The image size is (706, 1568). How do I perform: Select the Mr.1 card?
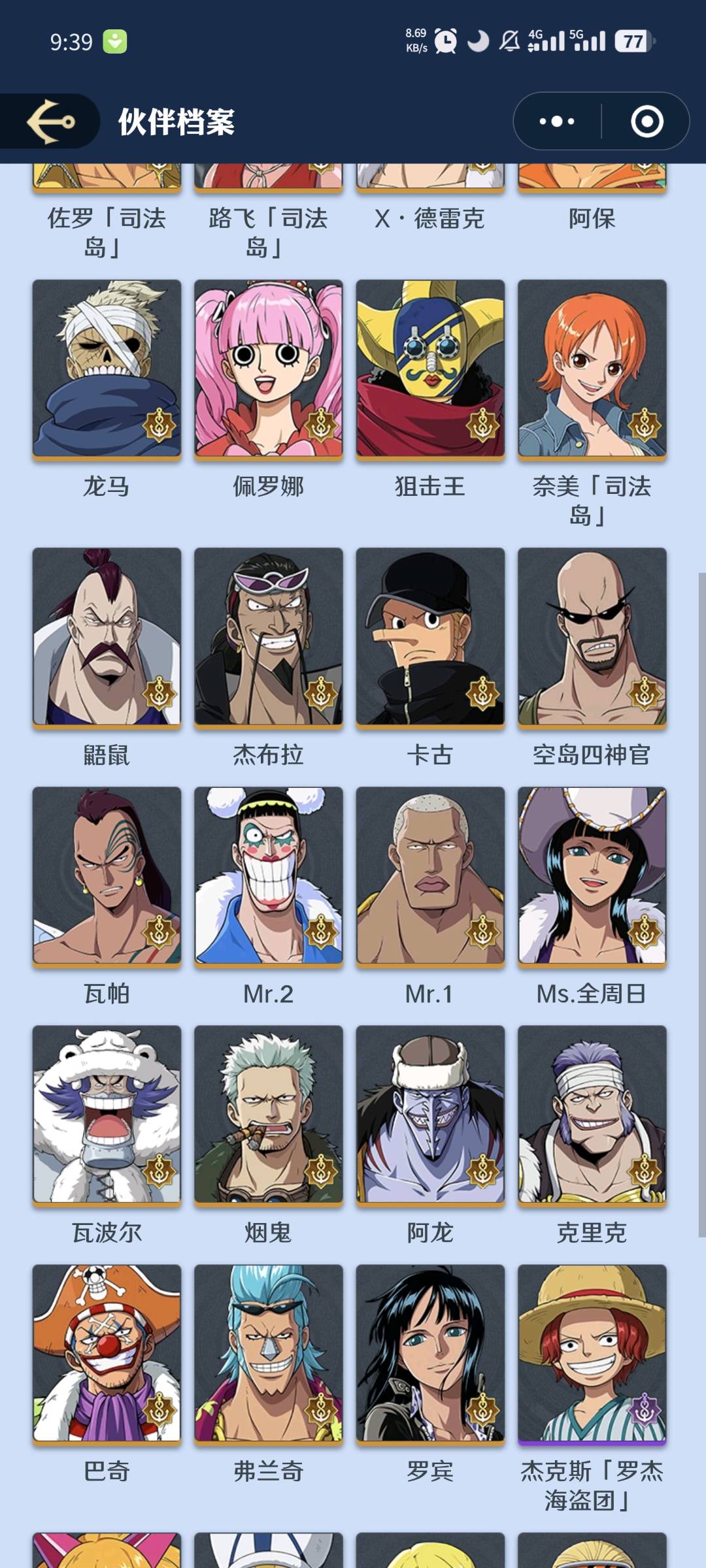pyautogui.click(x=430, y=875)
